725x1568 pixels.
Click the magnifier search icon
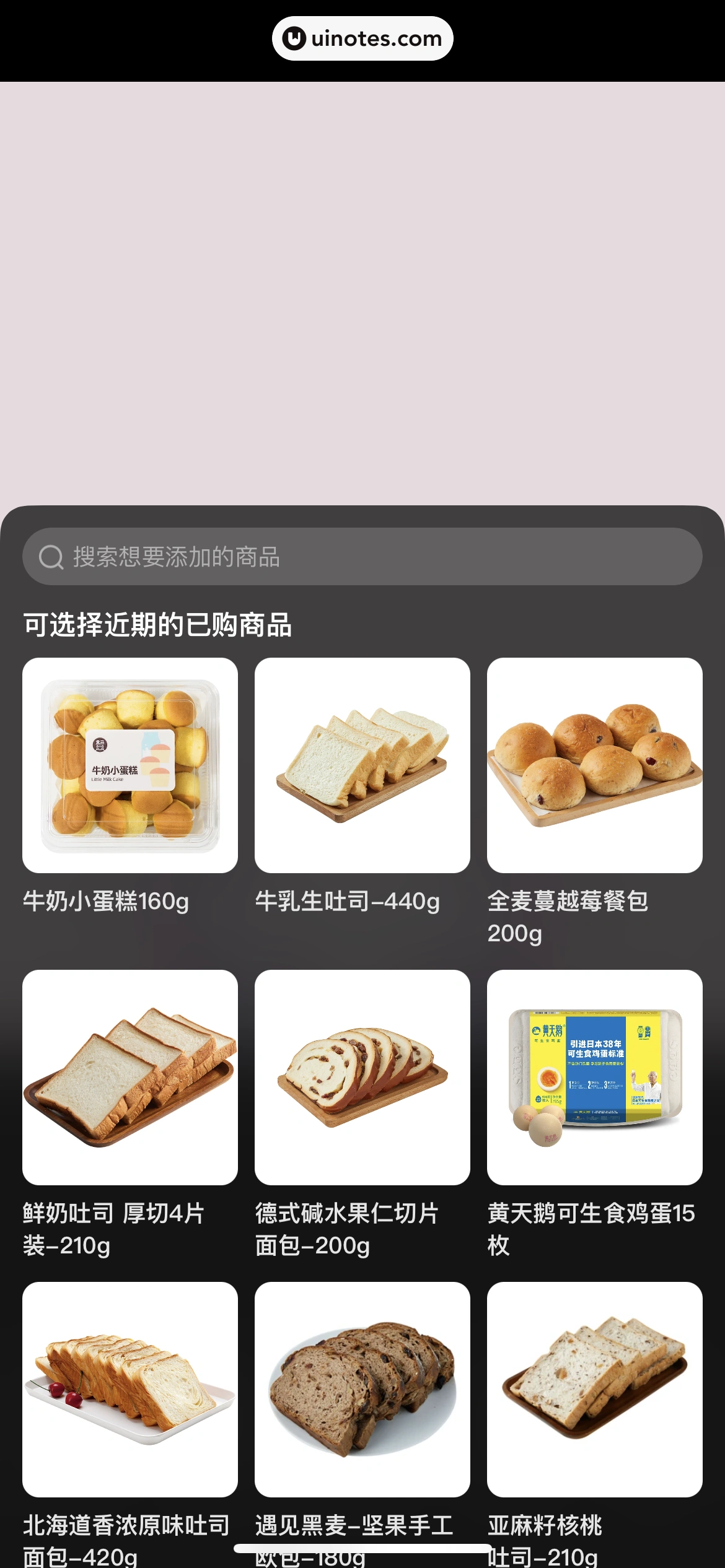tap(51, 557)
